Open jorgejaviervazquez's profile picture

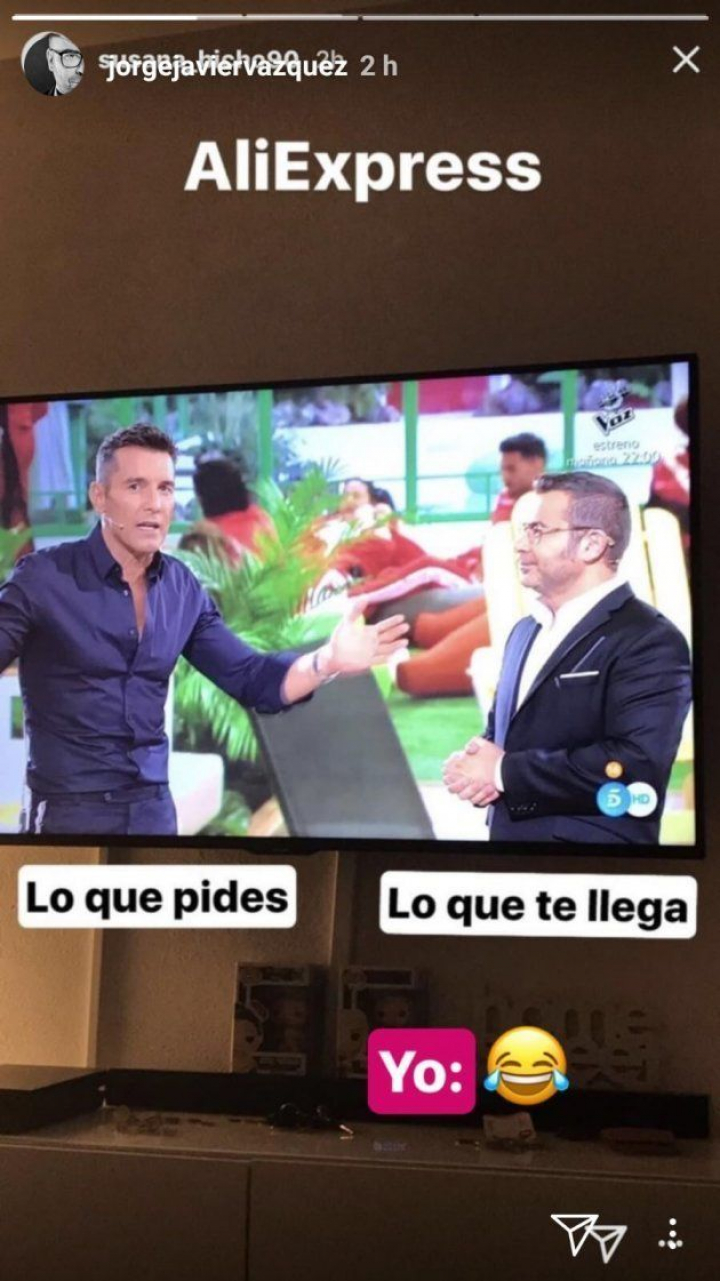point(52,64)
